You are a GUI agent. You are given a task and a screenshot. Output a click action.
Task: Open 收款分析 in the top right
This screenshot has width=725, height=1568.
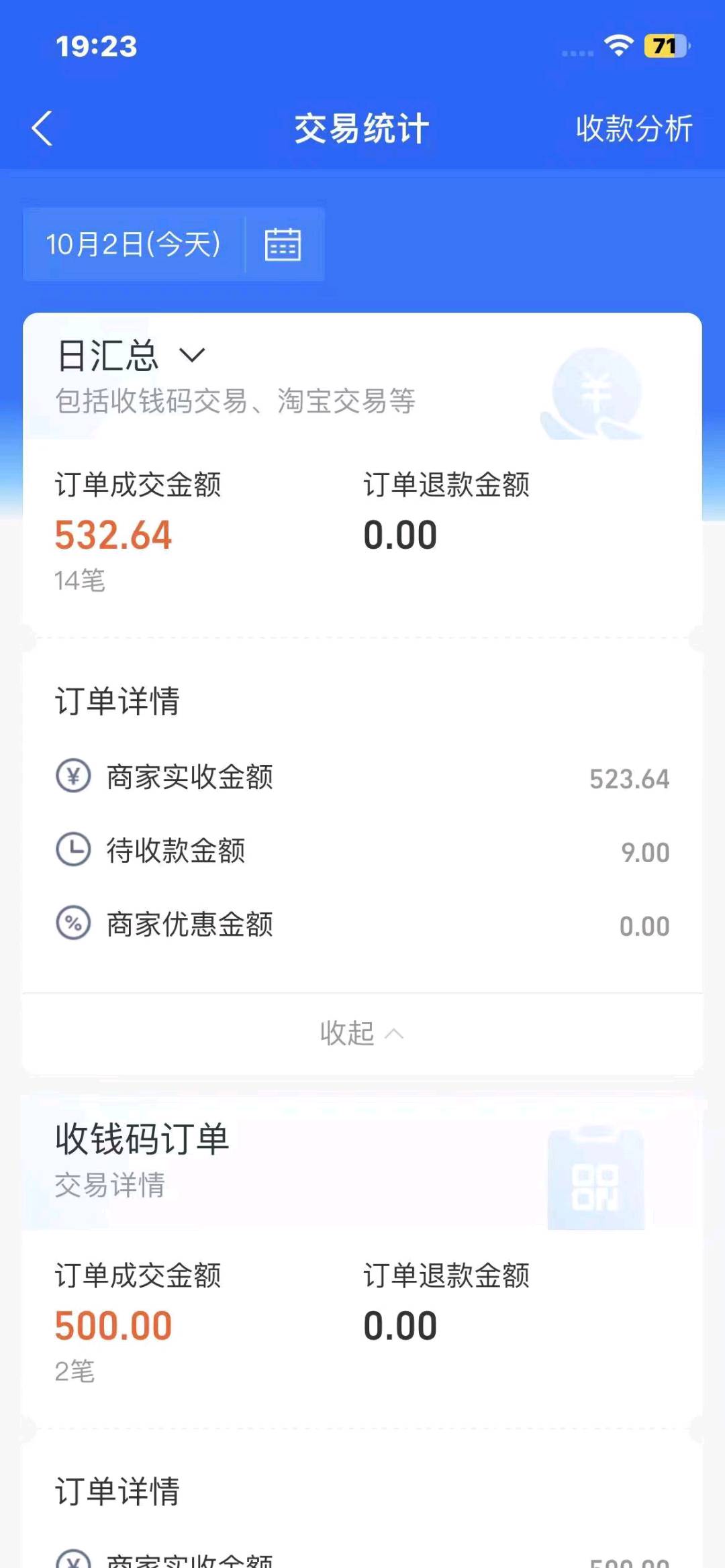(x=634, y=128)
